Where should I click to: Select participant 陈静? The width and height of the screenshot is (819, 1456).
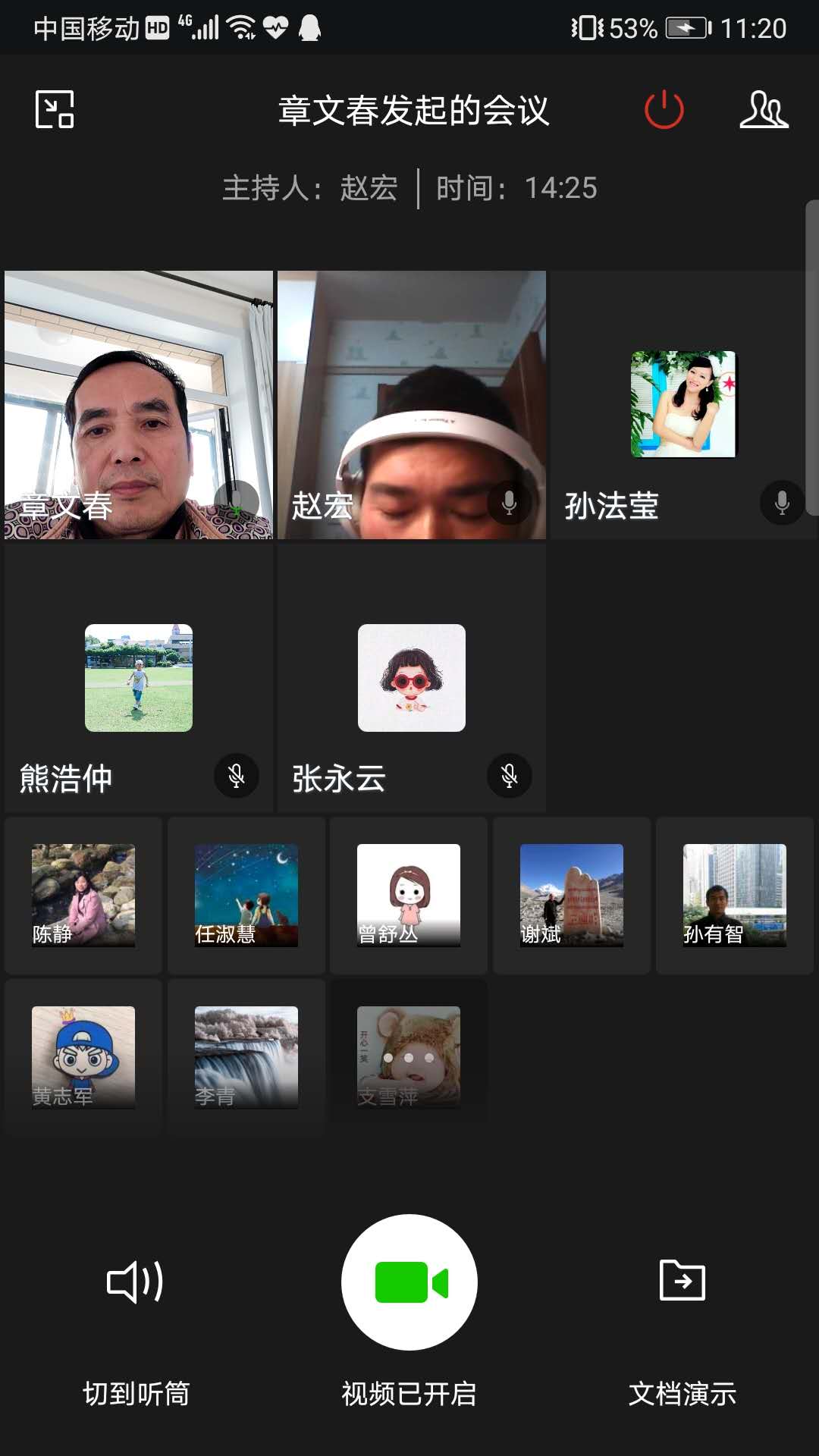(x=83, y=896)
